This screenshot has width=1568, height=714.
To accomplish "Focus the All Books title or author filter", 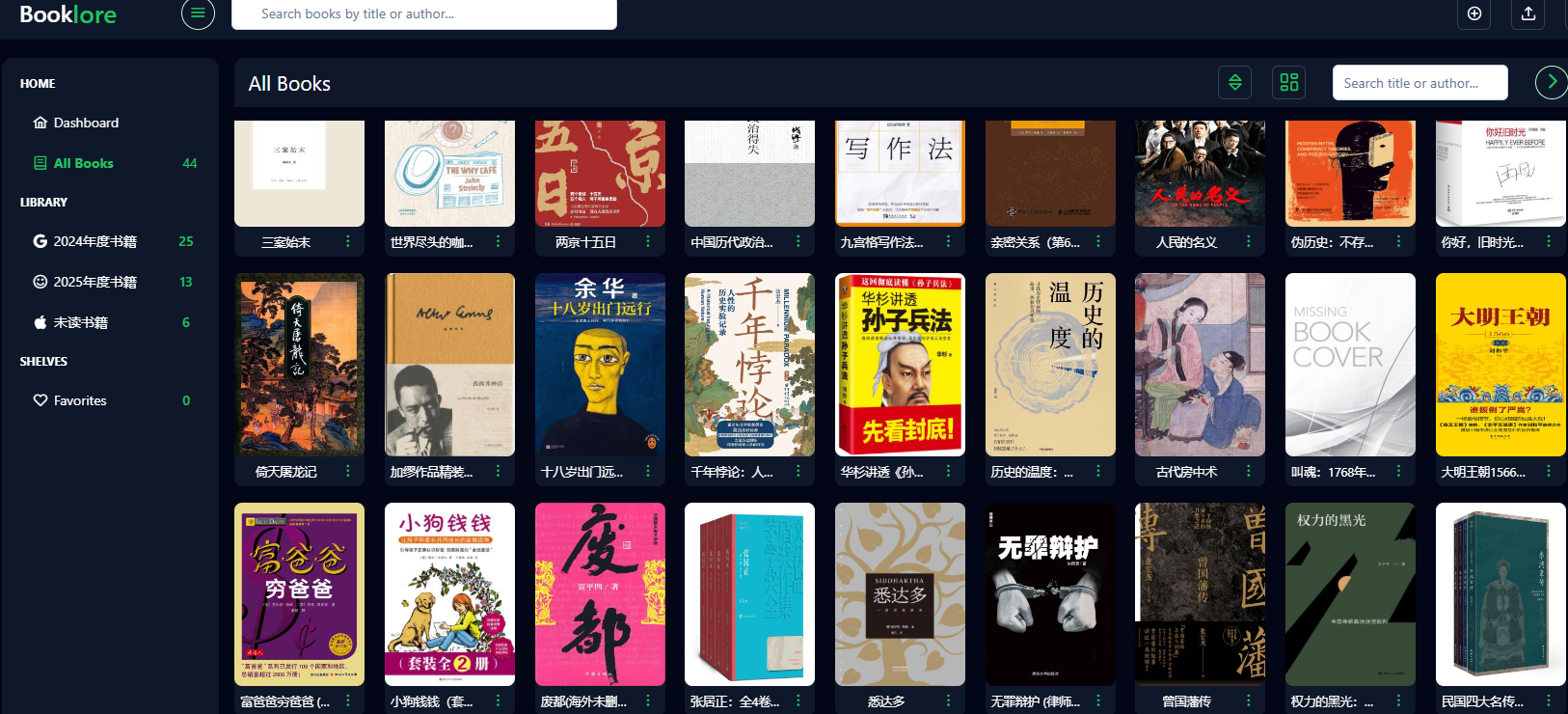I will [1419, 83].
